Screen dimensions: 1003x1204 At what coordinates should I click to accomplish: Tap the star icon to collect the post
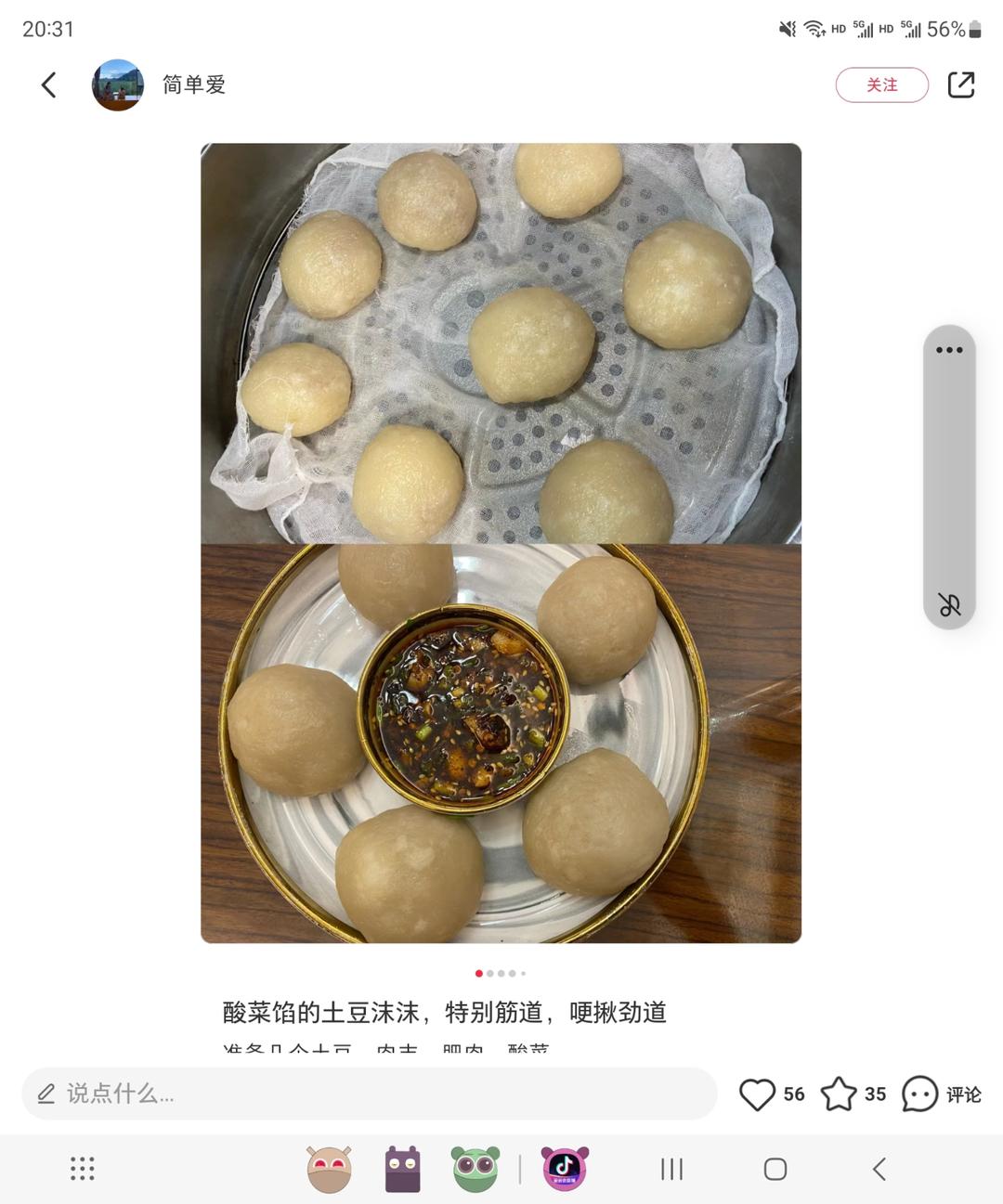click(839, 1094)
